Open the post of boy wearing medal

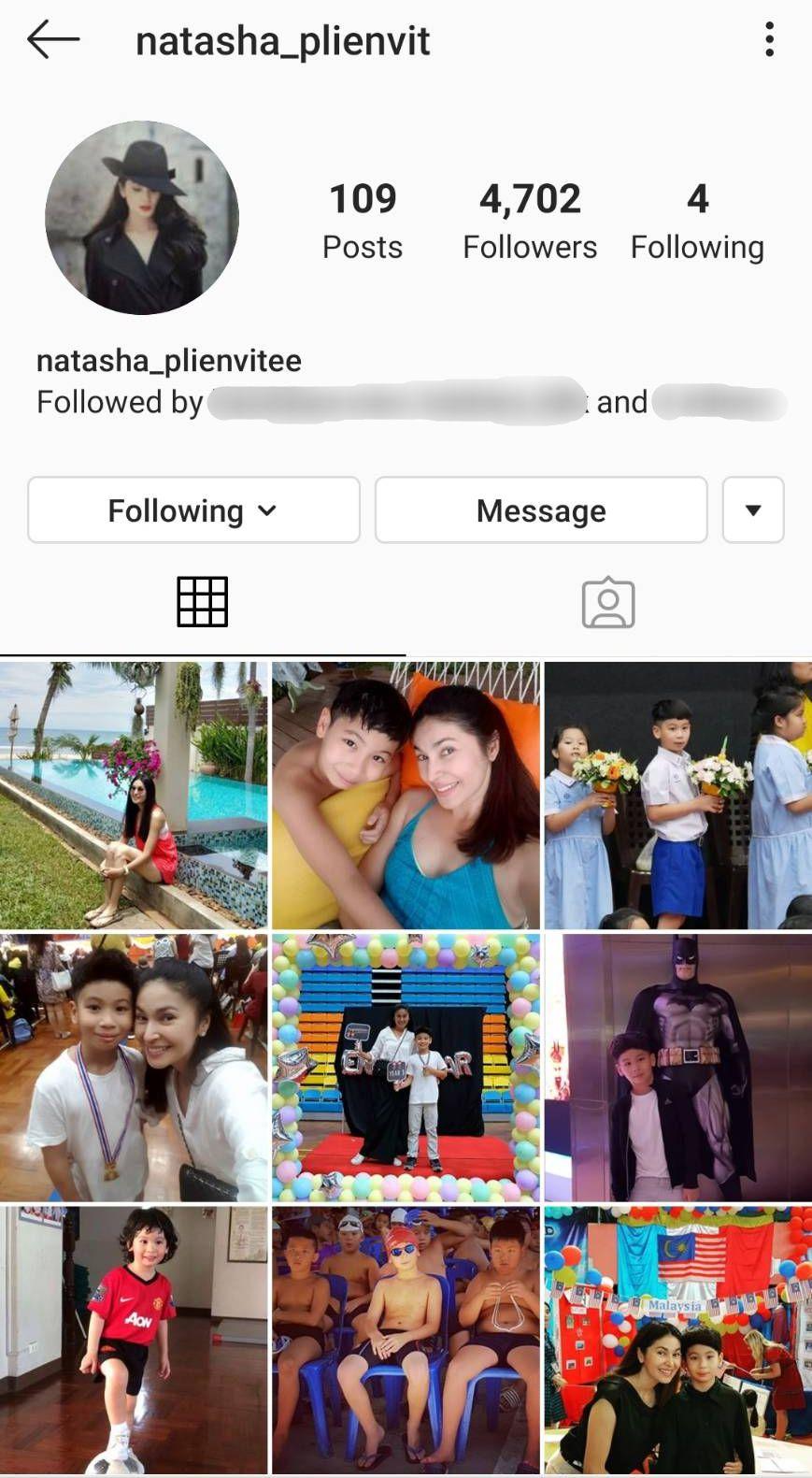tap(134, 1068)
